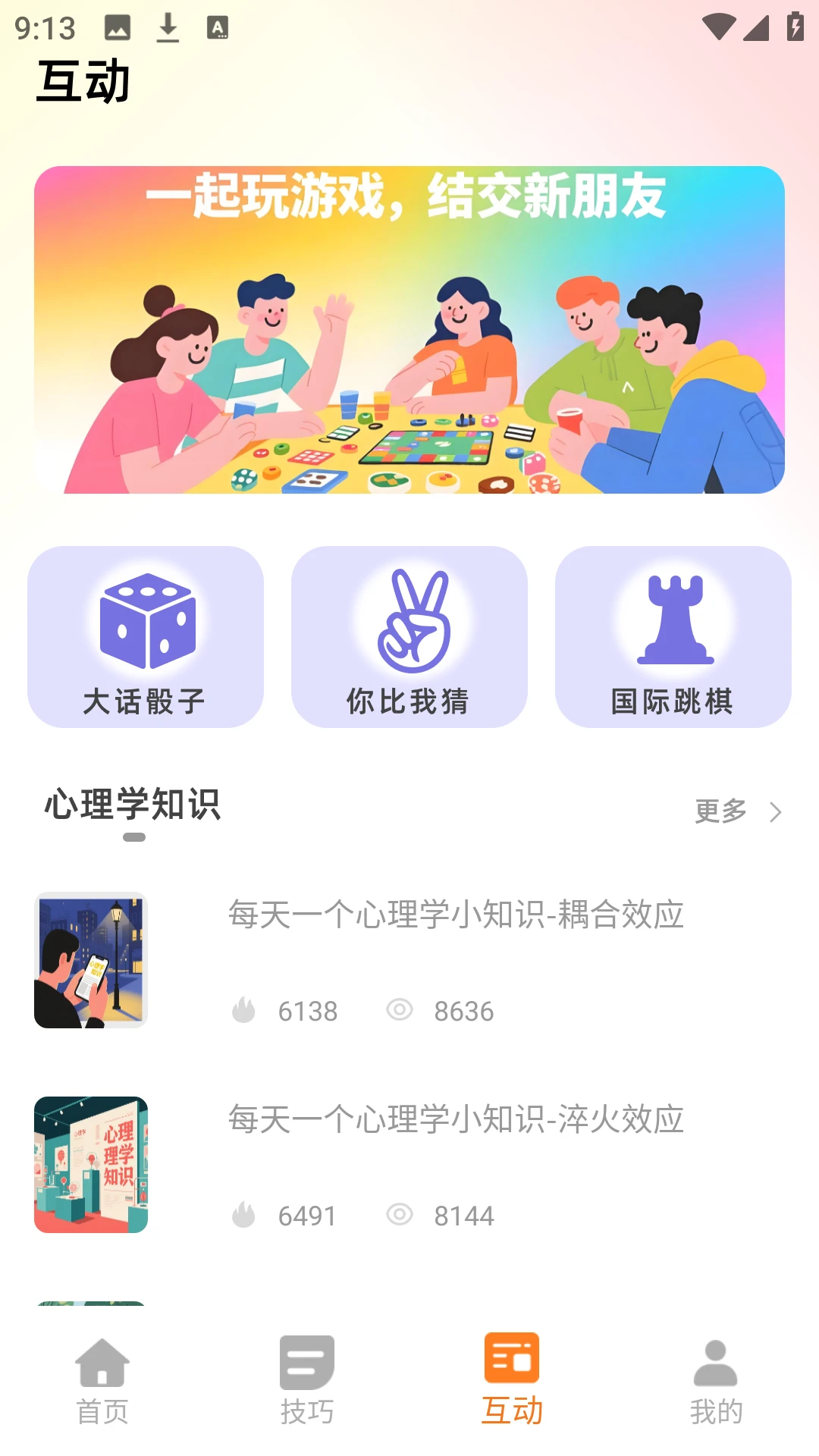This screenshot has width=819, height=1456.
Task: Open the 一起玩游戏 banner
Action: coord(409,330)
